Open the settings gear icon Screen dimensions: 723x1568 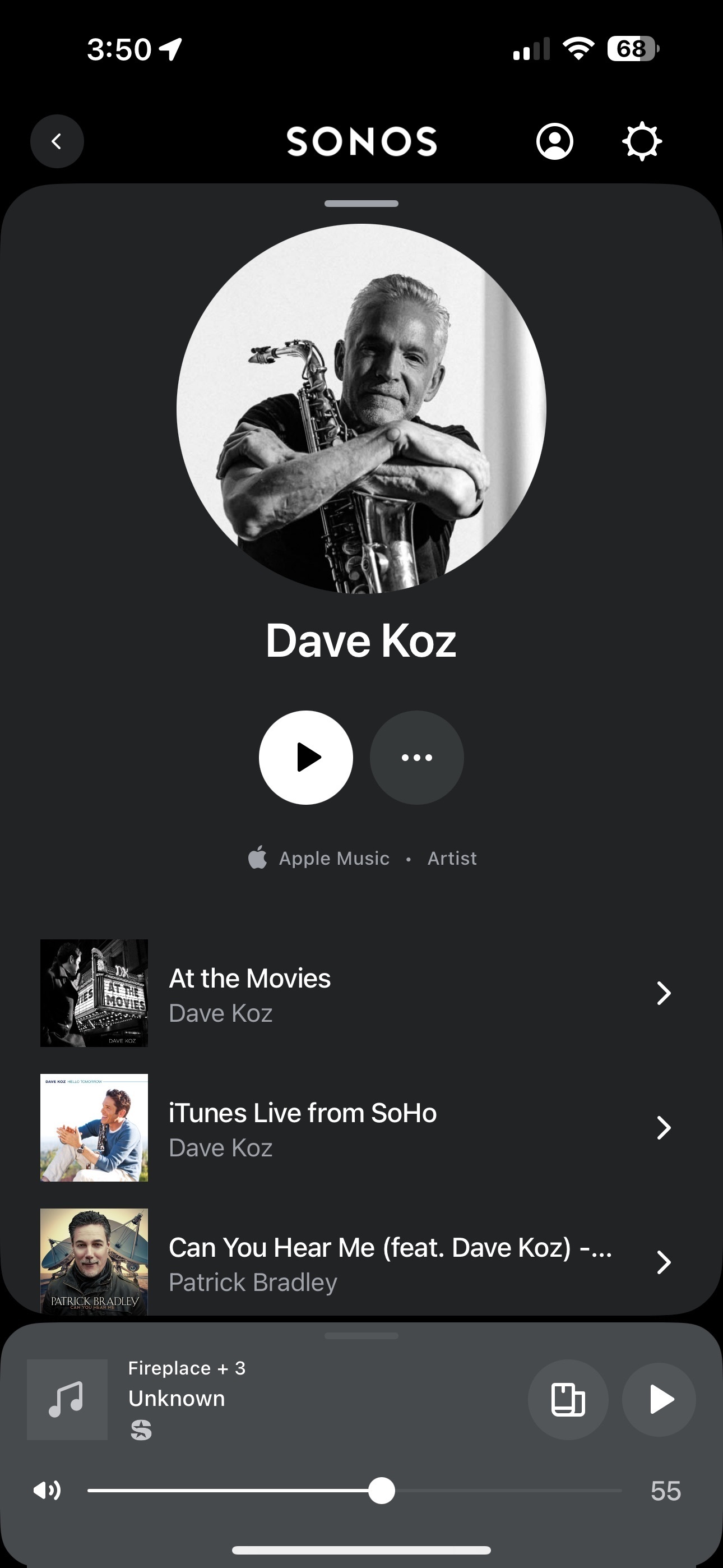(642, 141)
